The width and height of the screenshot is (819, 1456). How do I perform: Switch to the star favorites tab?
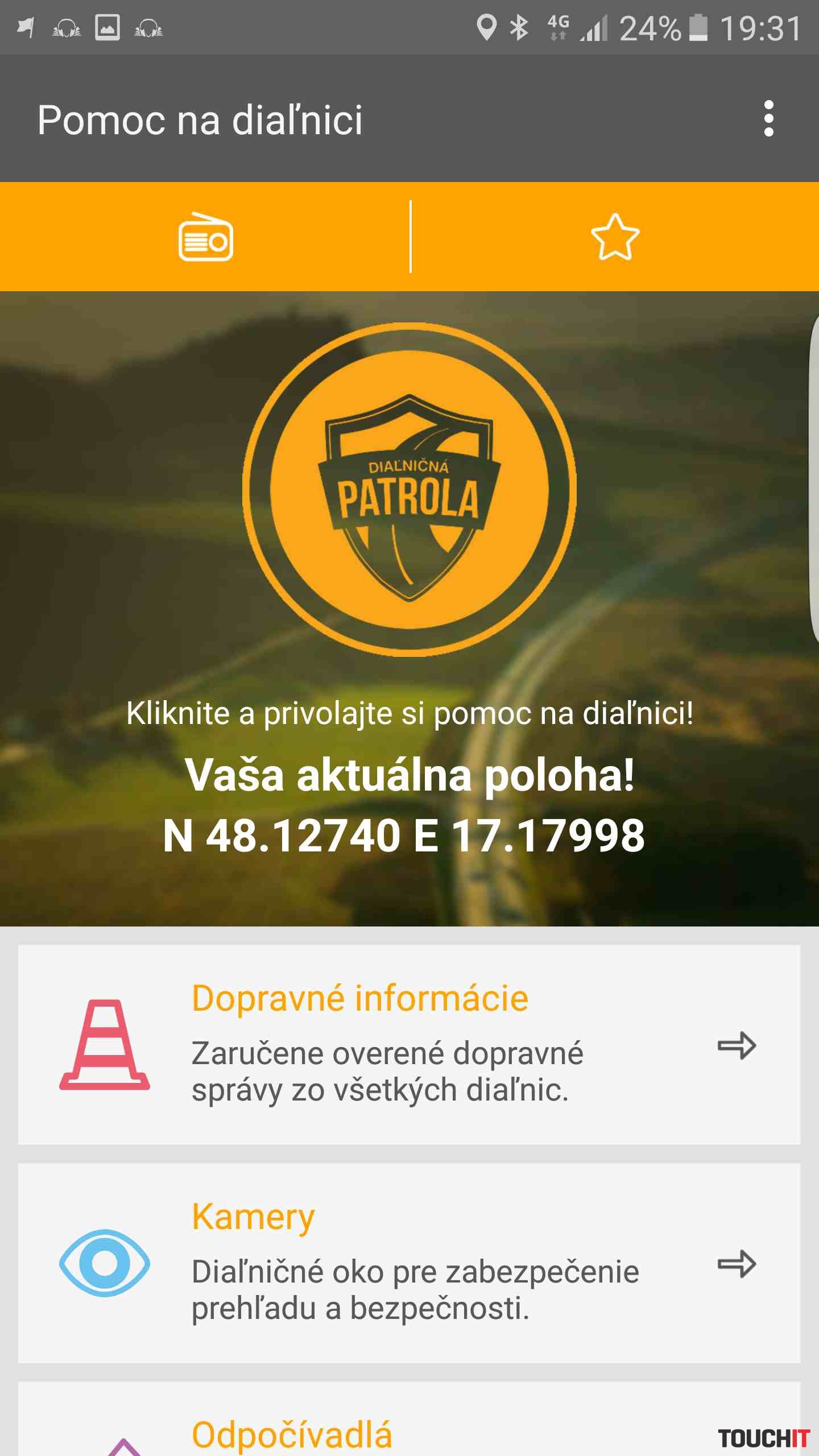[615, 237]
